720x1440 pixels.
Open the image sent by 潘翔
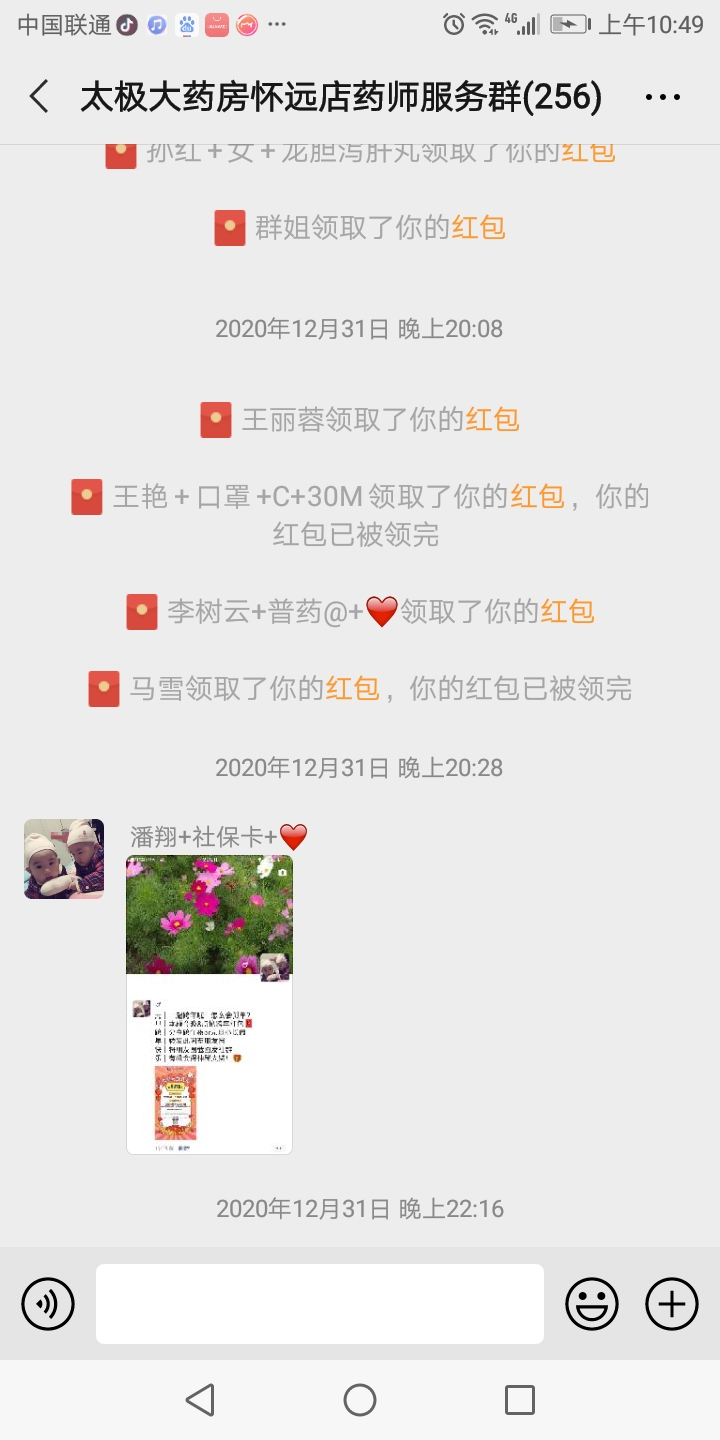[209, 1004]
